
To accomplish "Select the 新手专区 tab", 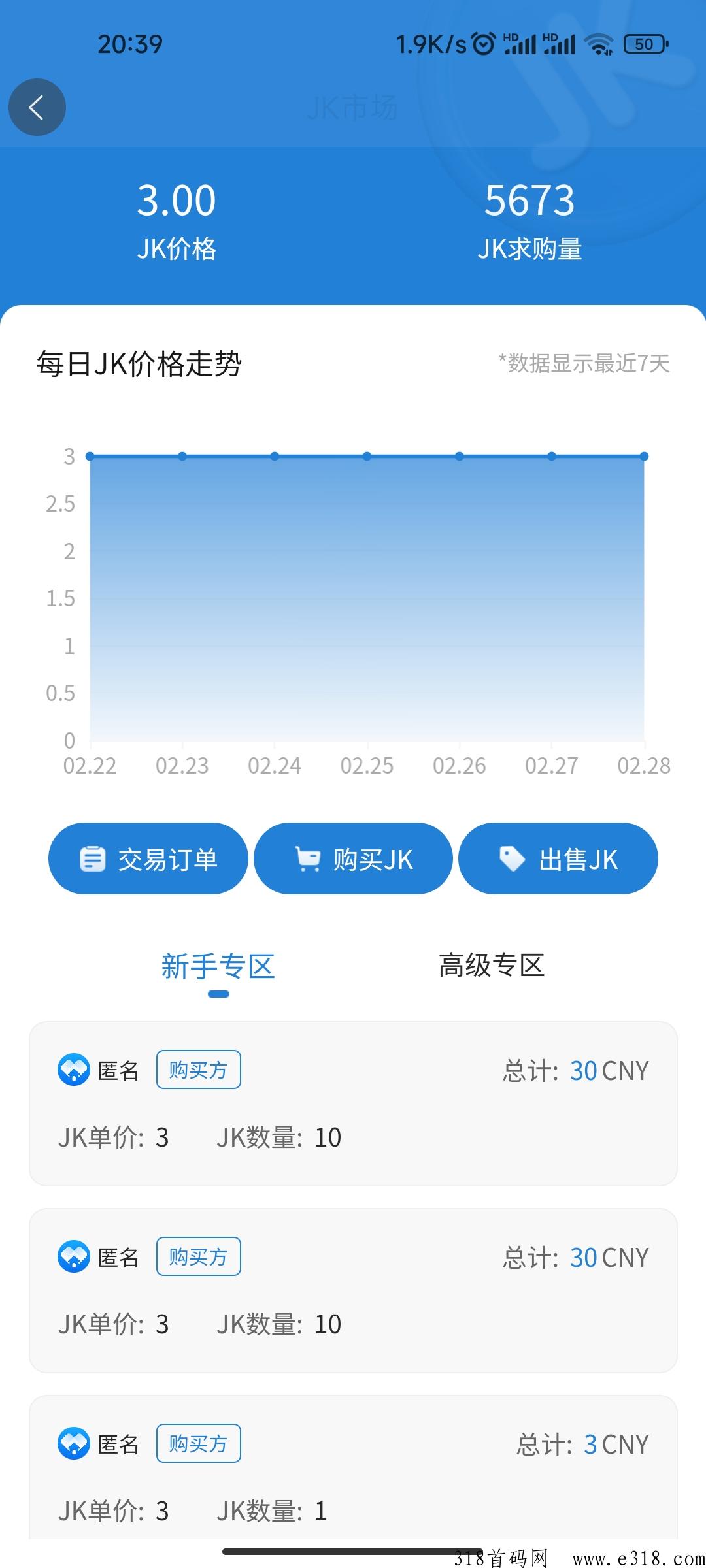I will pos(218,967).
